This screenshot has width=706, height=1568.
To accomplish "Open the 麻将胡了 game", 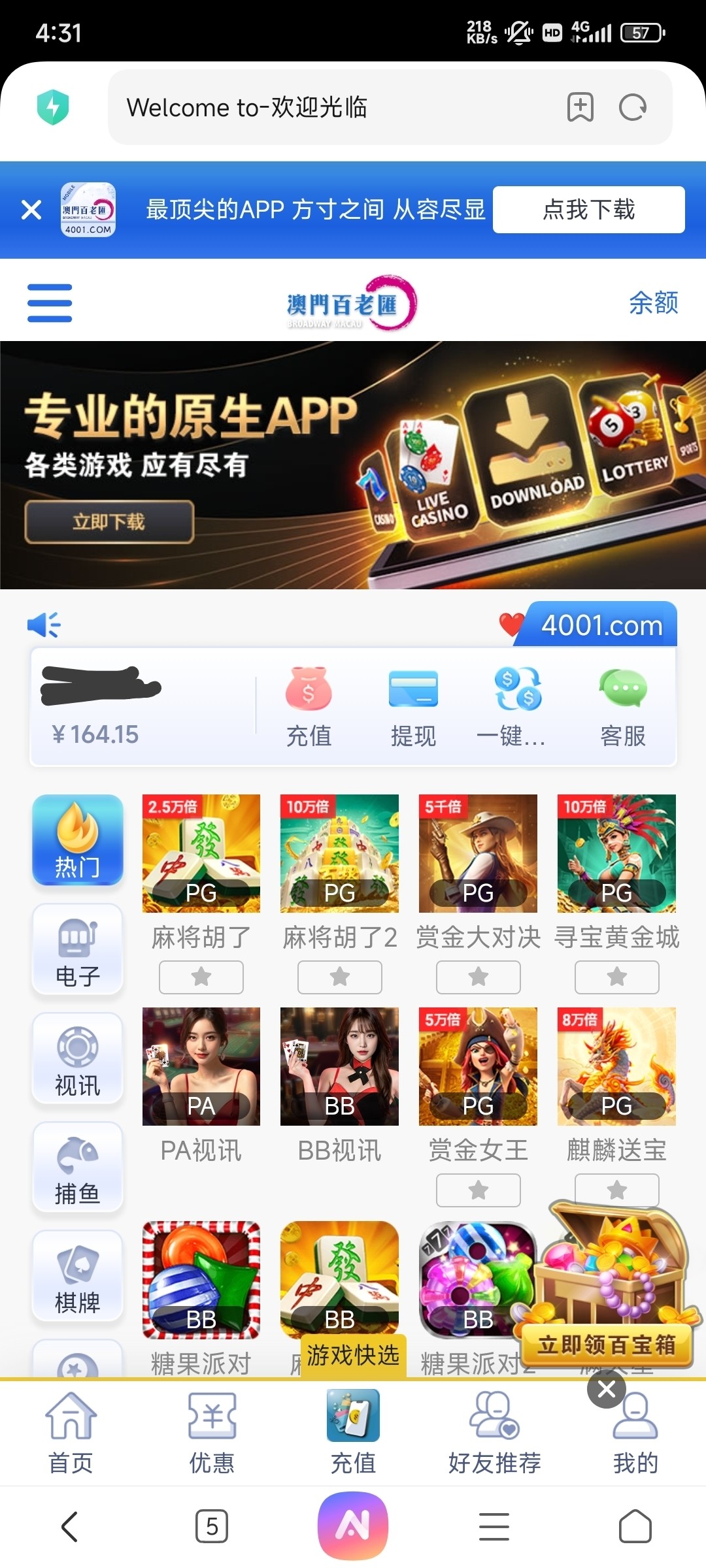I will point(201,853).
